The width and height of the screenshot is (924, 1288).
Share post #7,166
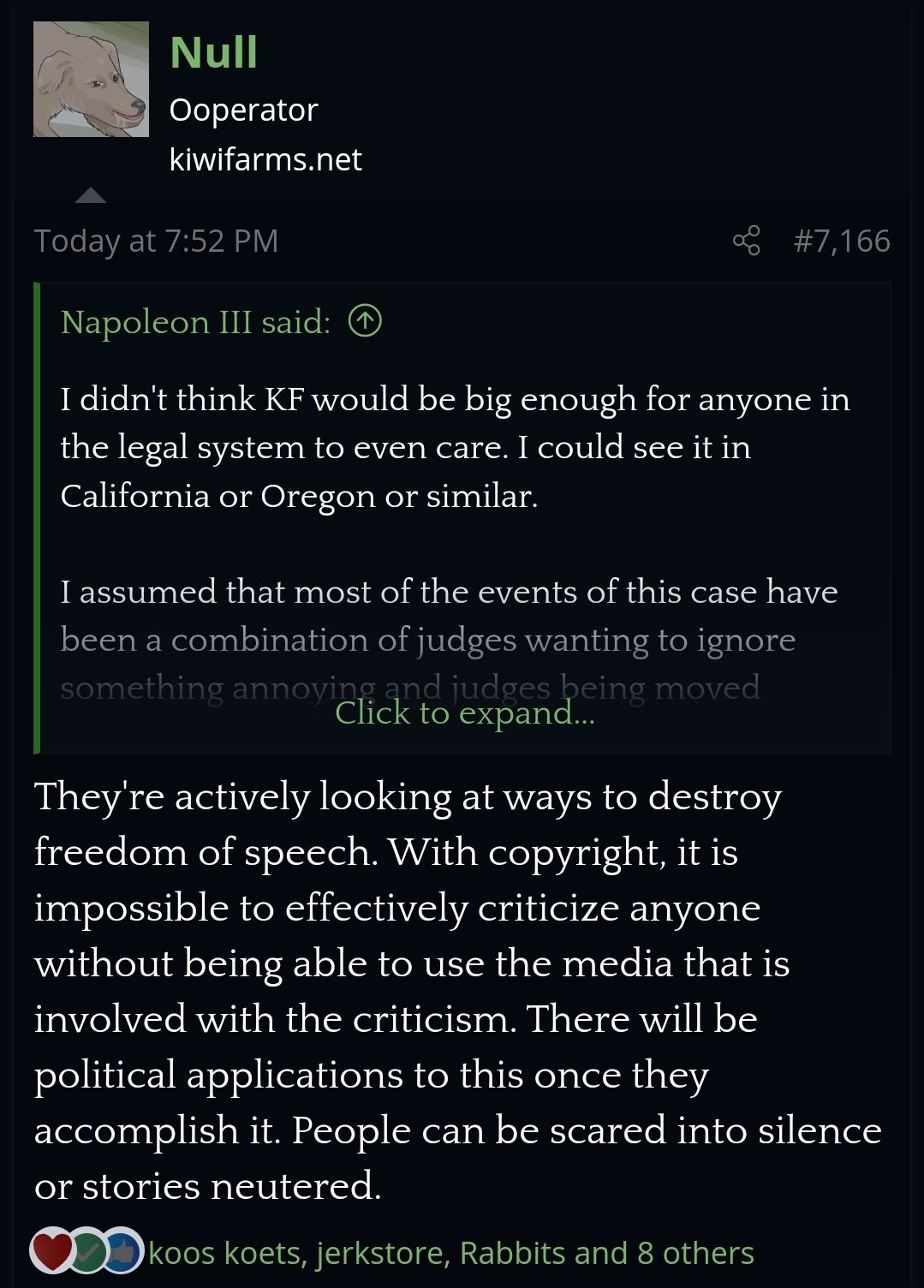[x=746, y=241]
